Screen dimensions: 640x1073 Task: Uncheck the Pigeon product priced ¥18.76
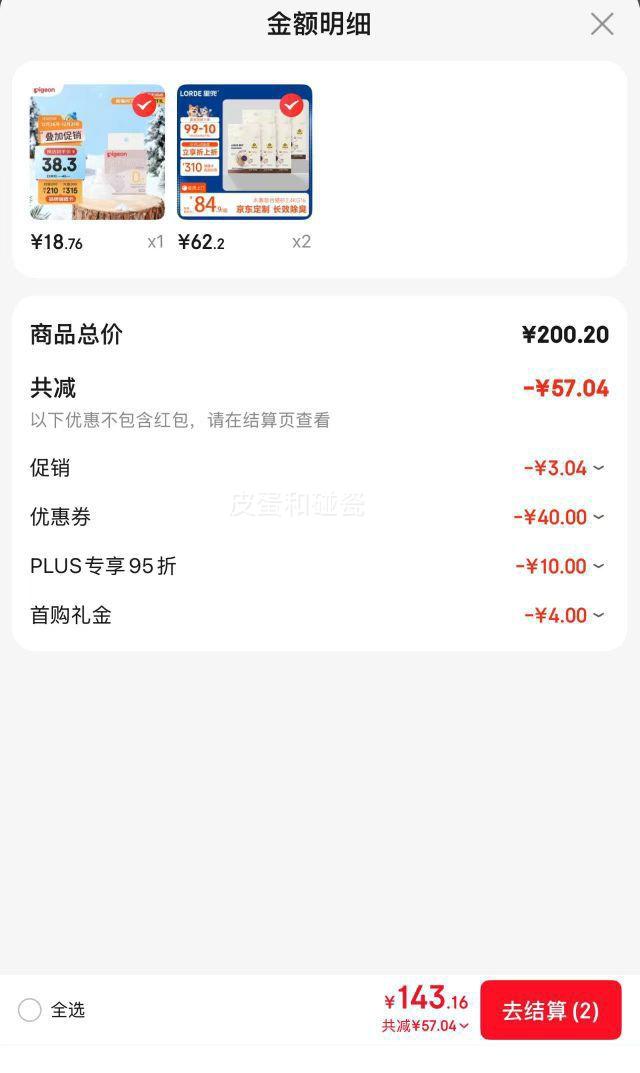pos(145,105)
